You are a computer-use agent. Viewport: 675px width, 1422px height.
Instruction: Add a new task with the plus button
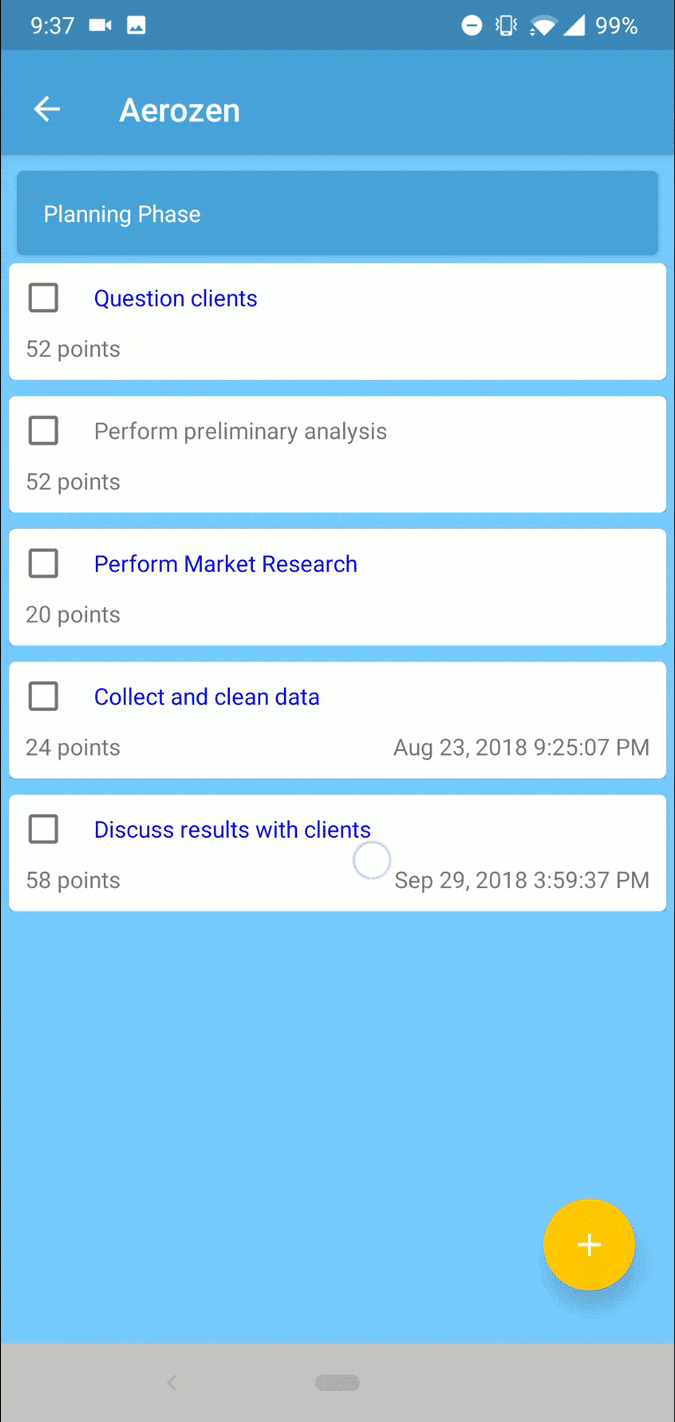(x=589, y=1244)
